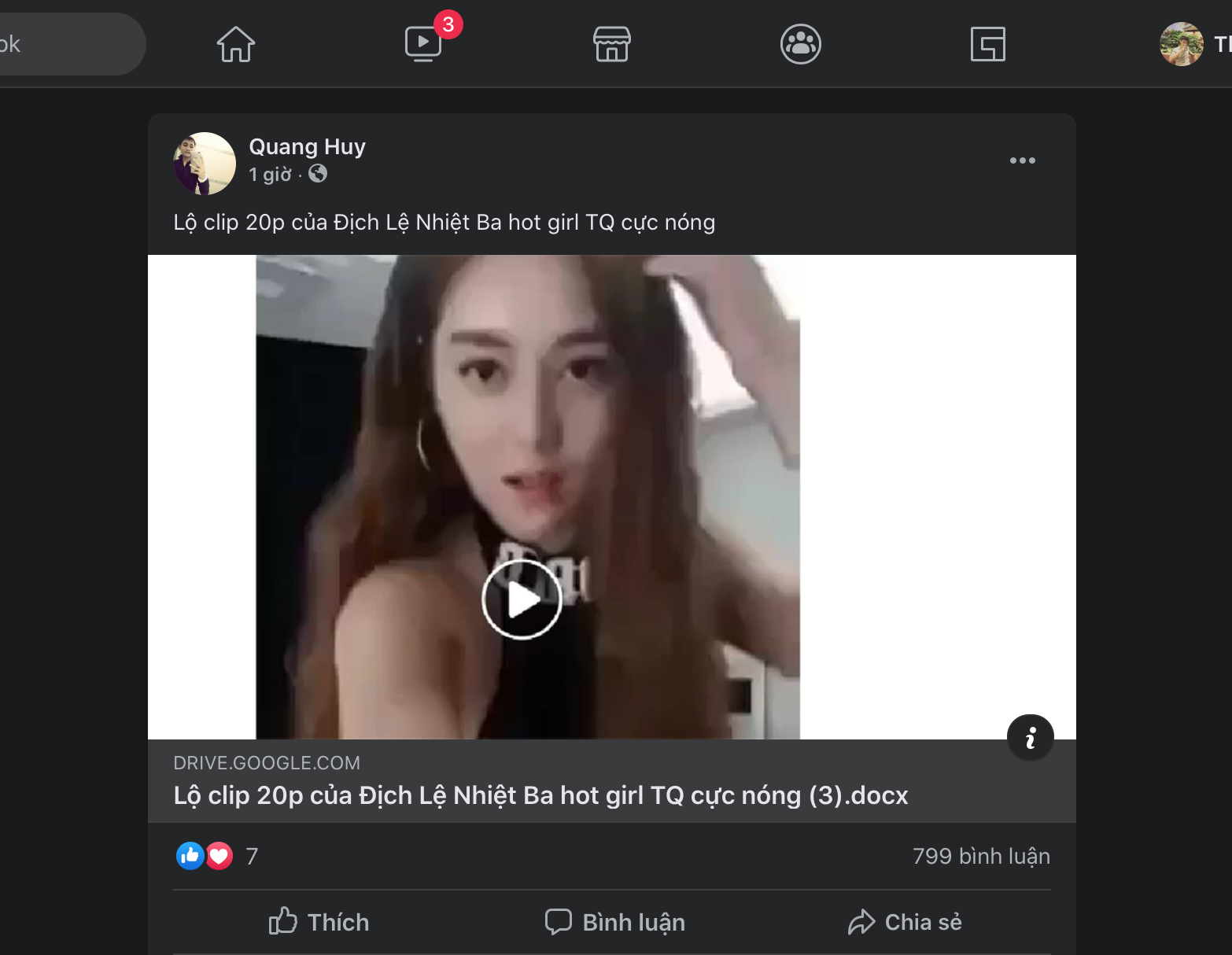Viewport: 1232px width, 955px height.
Task: Open the Groups tab
Action: tap(801, 44)
